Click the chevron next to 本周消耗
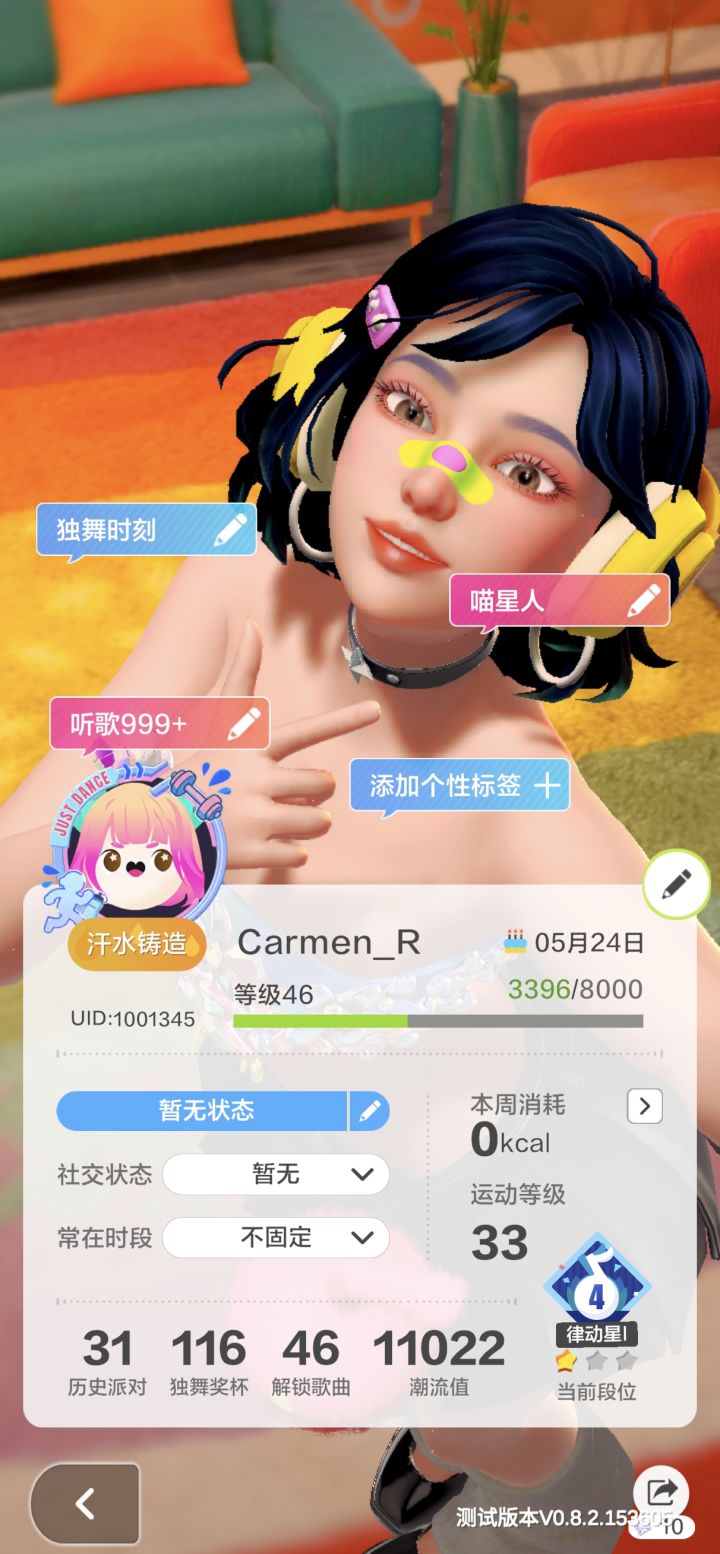Image resolution: width=720 pixels, height=1554 pixels. [x=645, y=1106]
